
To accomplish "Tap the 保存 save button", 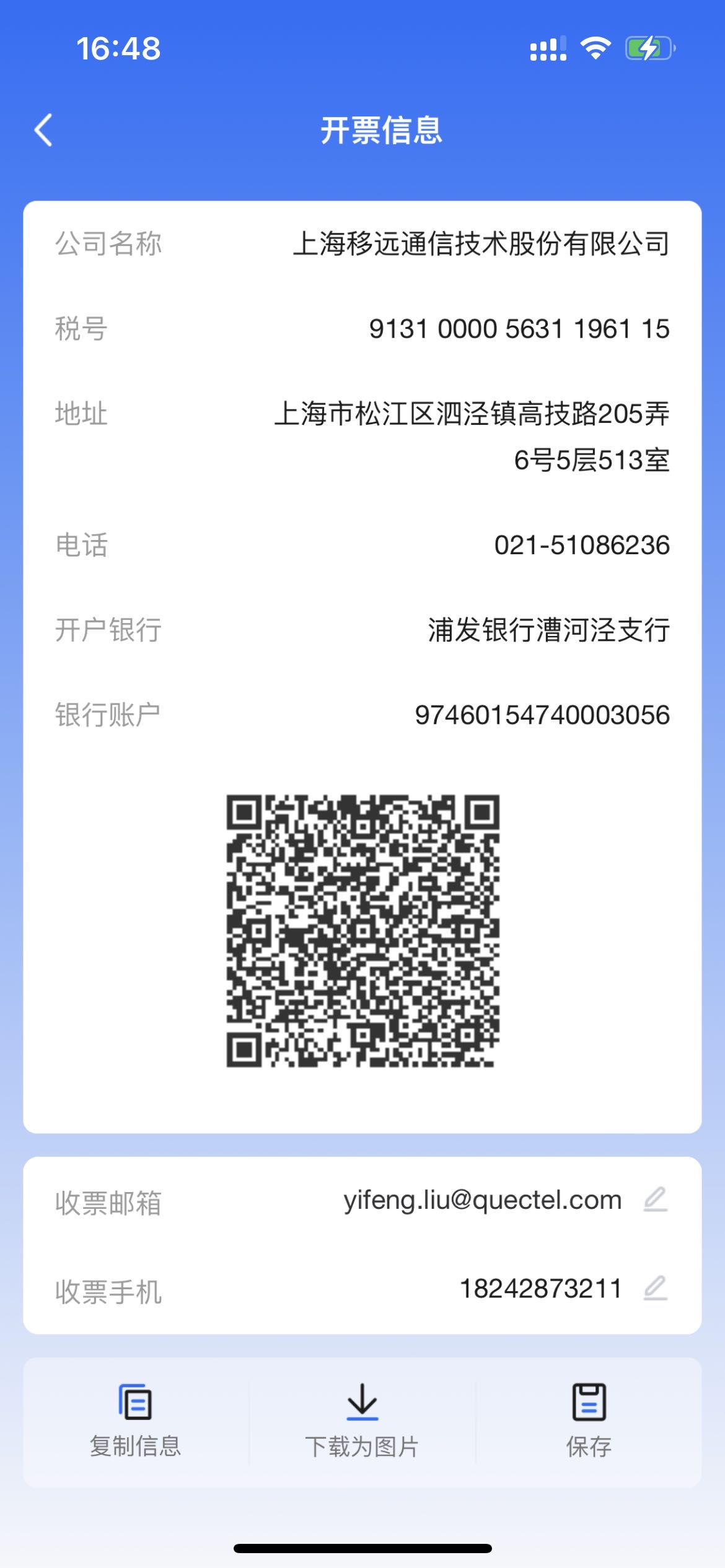I will pyautogui.click(x=589, y=1421).
